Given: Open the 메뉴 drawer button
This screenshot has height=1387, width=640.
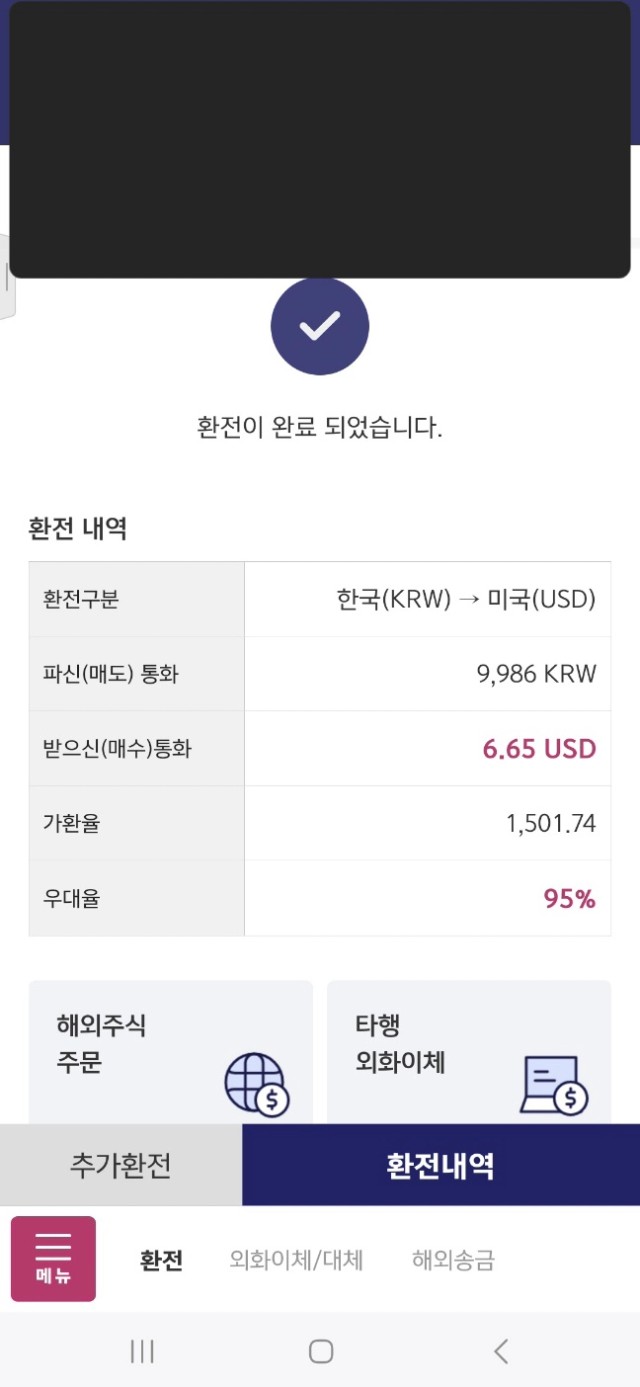Looking at the screenshot, I should coord(53,1259).
